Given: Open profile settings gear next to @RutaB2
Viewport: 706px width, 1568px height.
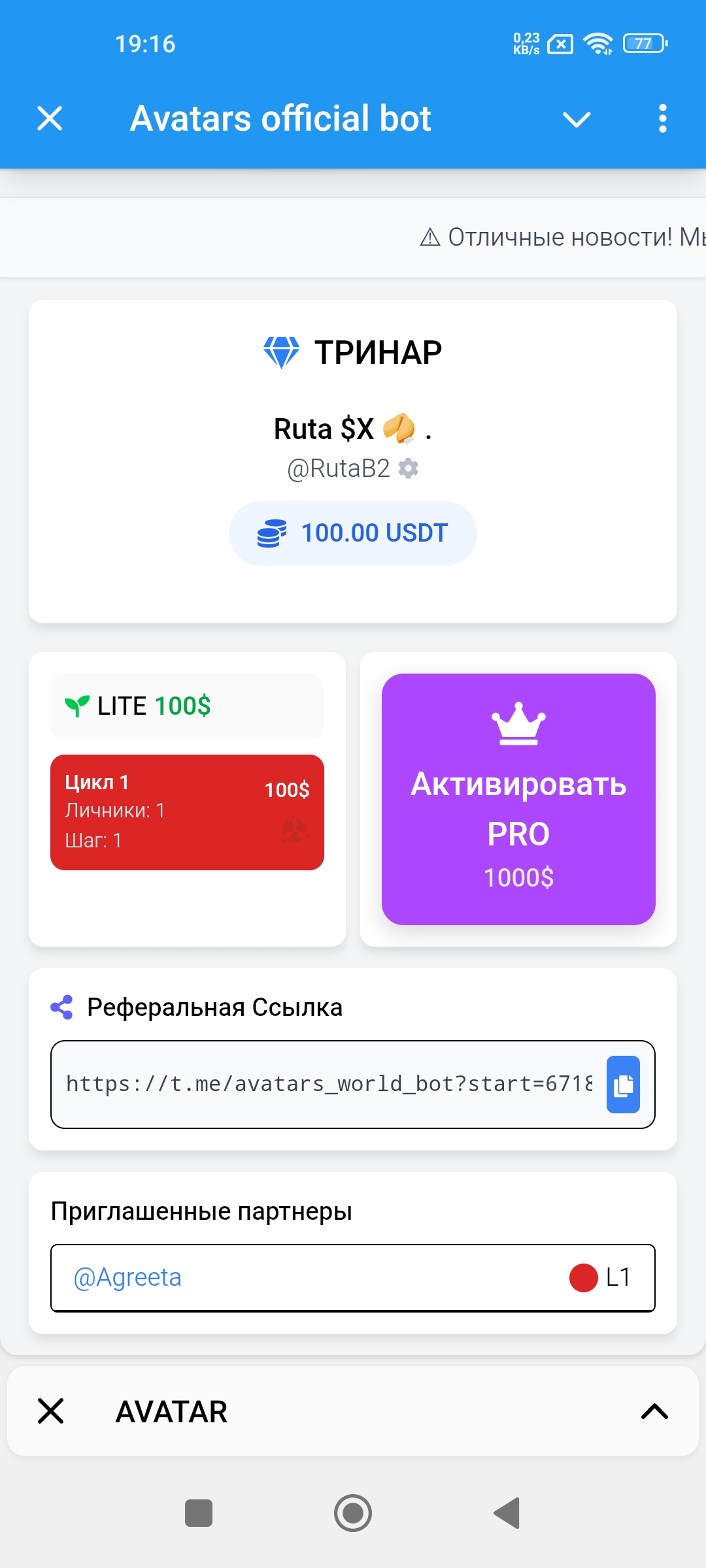Looking at the screenshot, I should (409, 468).
